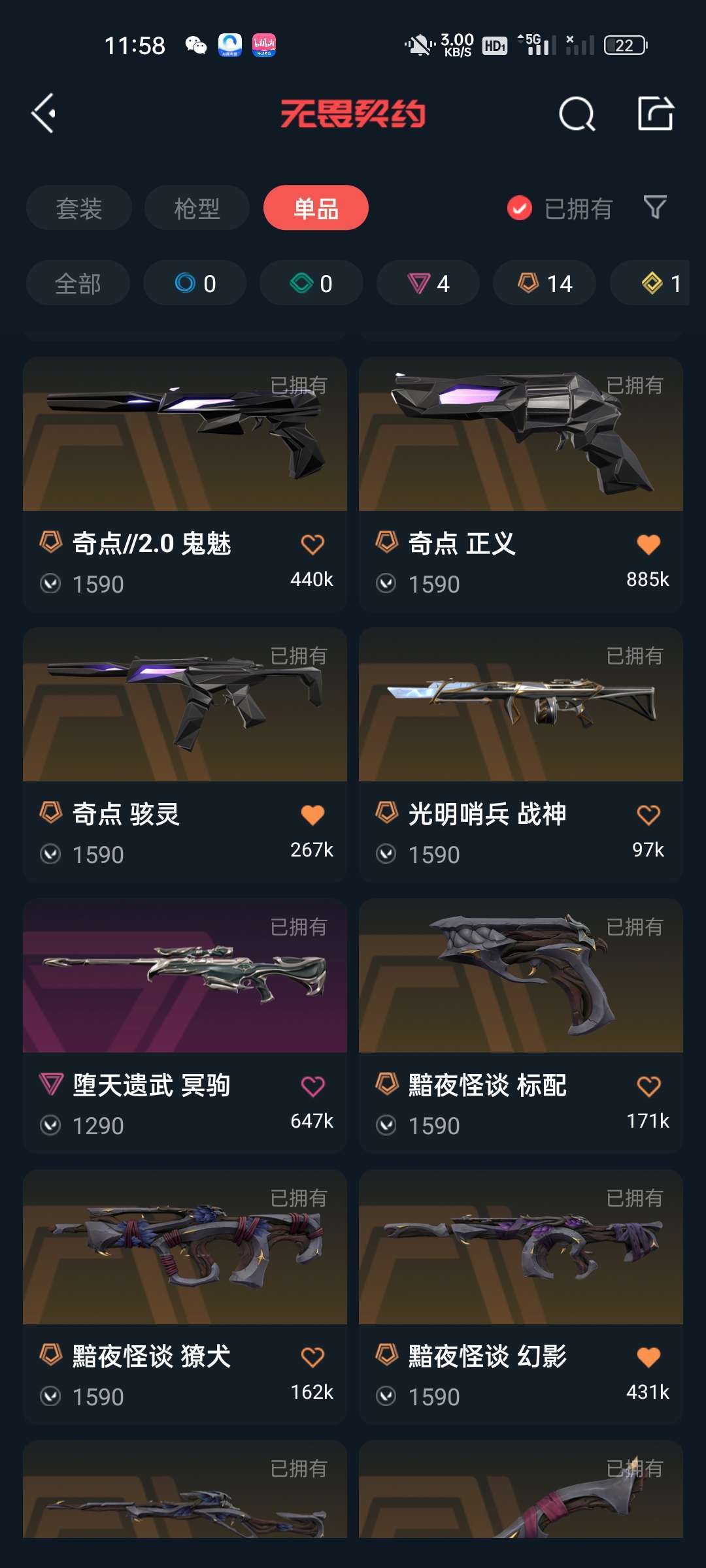Toggle the 已拥有 owned checkbox
Screen dimensions: 706x1568
[x=520, y=208]
